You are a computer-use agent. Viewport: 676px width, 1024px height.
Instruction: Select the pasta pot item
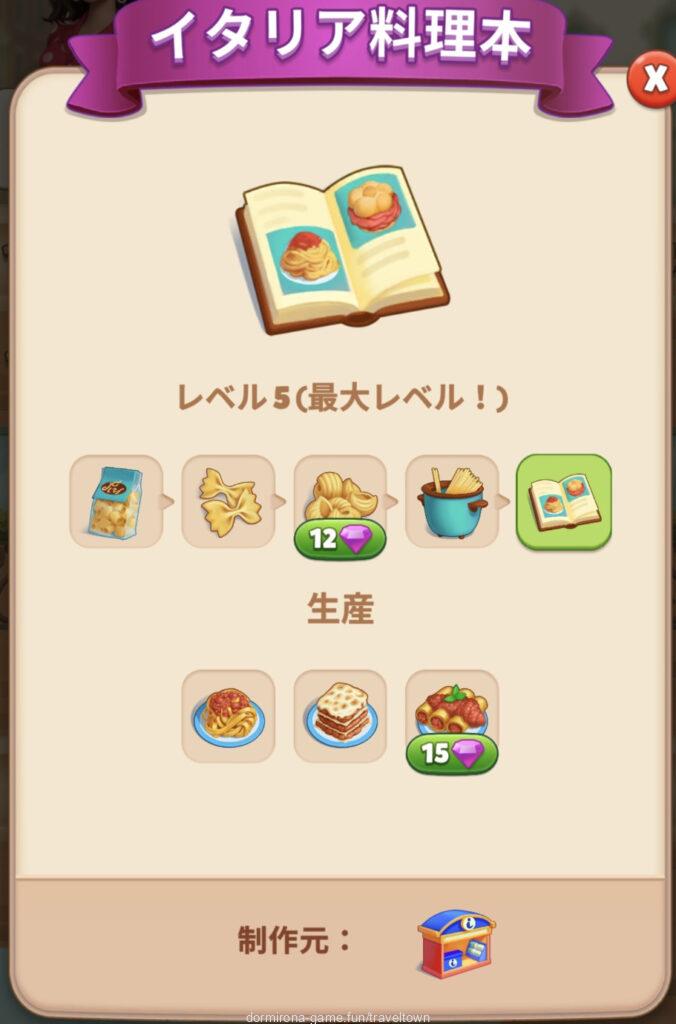[x=452, y=501]
